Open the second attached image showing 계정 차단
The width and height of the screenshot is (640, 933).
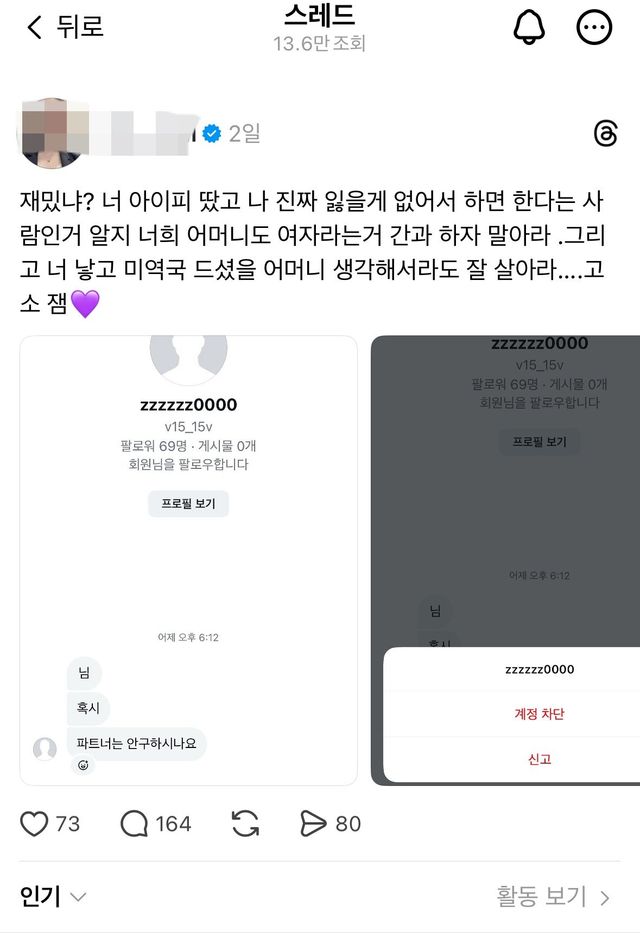tap(505, 560)
